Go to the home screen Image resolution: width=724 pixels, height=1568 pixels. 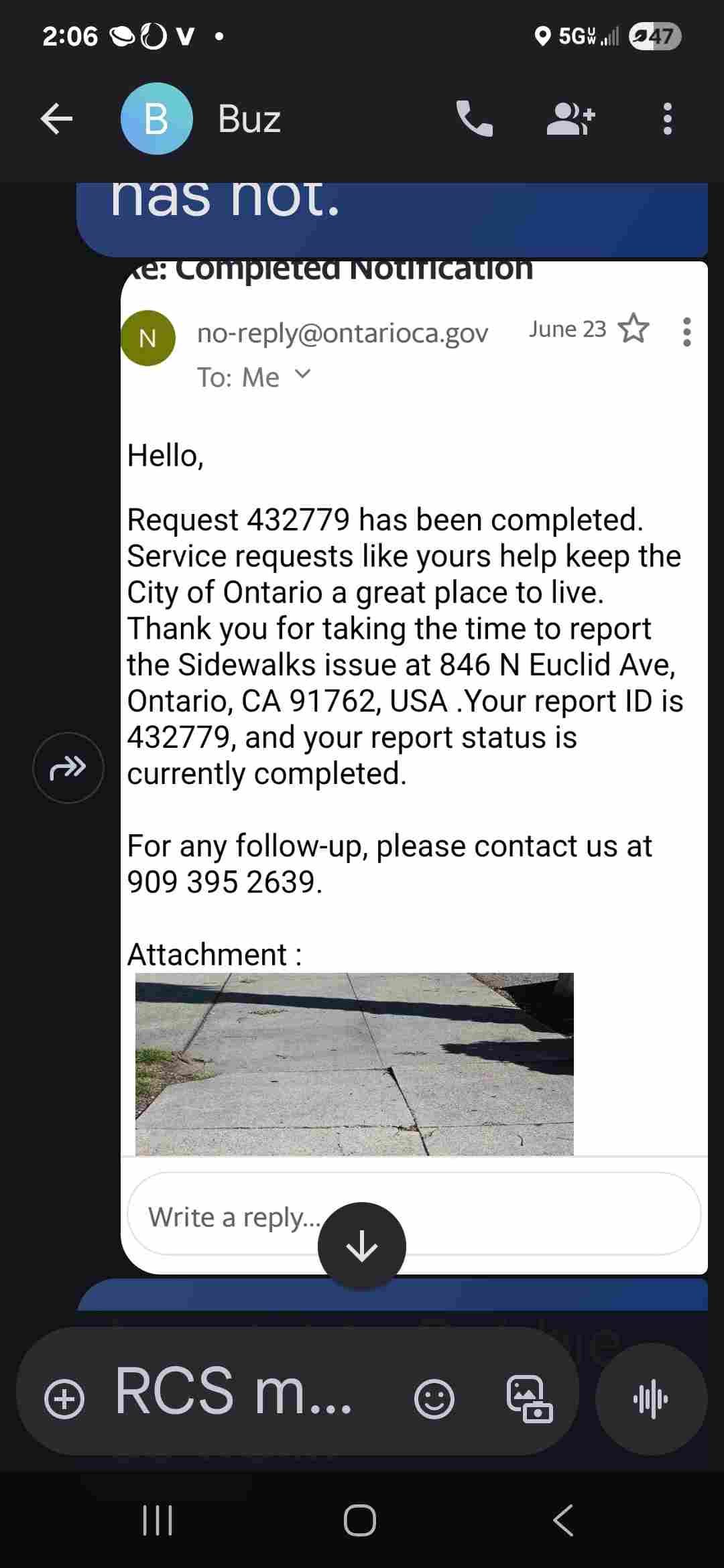coord(360,1520)
